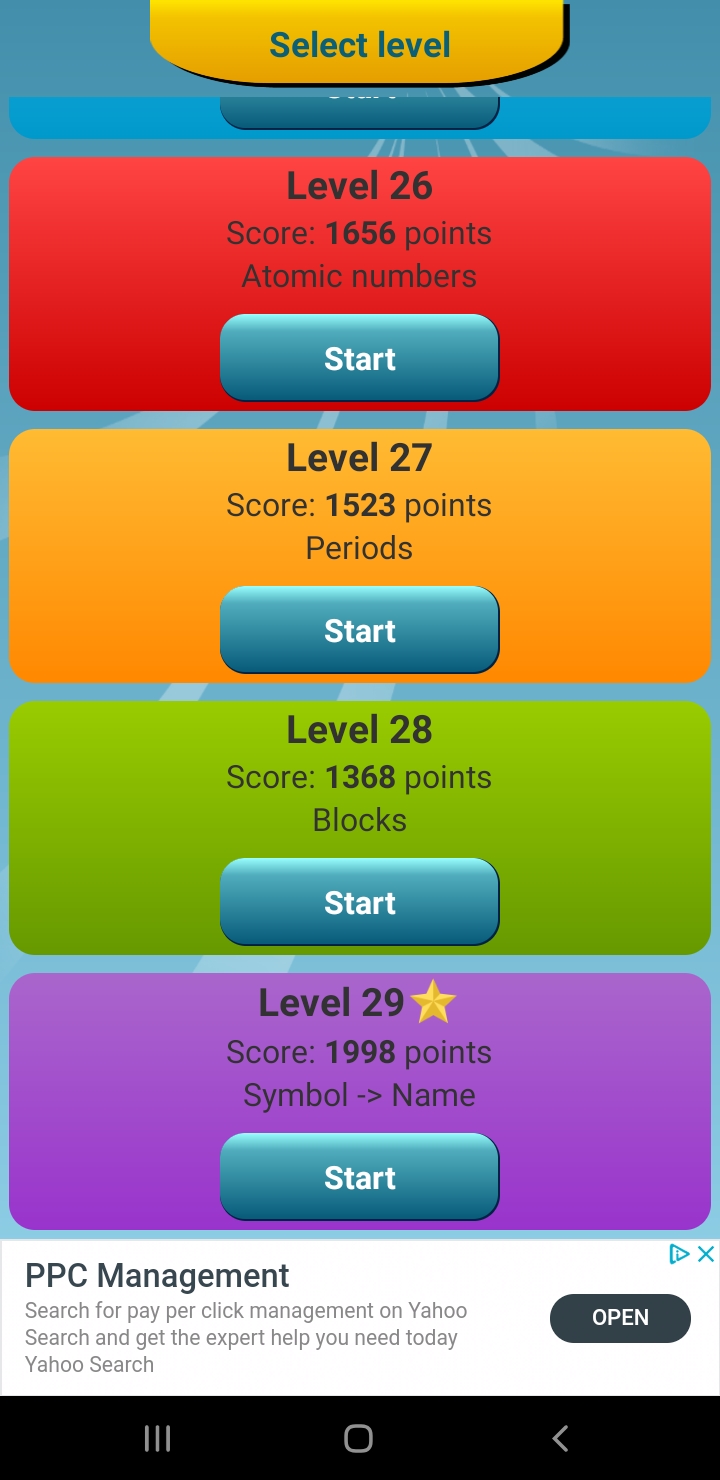Go back using system back button
Screen dimensions: 720x1480
tap(560, 1438)
